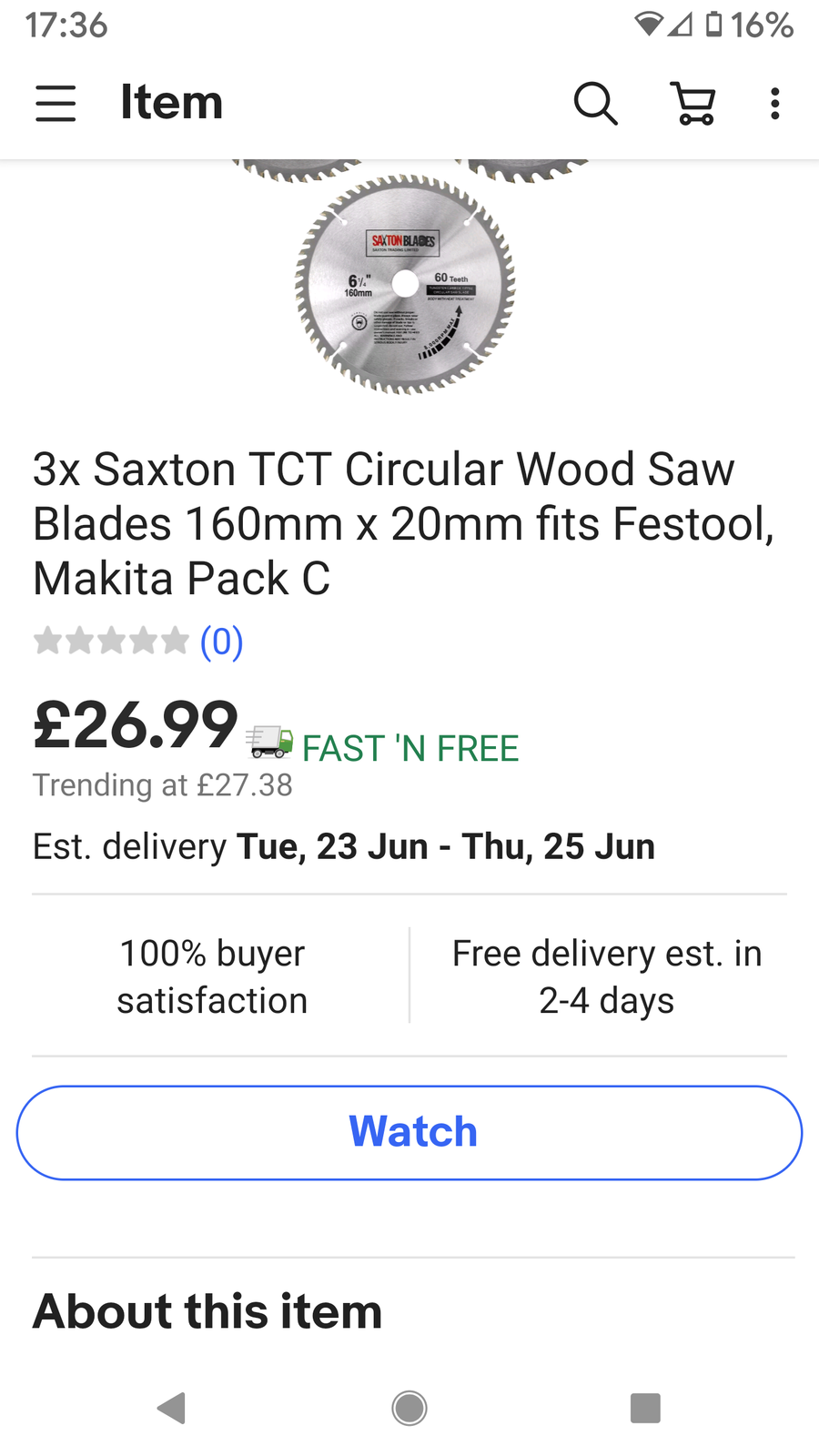View the (0) ratings link
This screenshot has width=819, height=1456.
pyautogui.click(x=221, y=642)
